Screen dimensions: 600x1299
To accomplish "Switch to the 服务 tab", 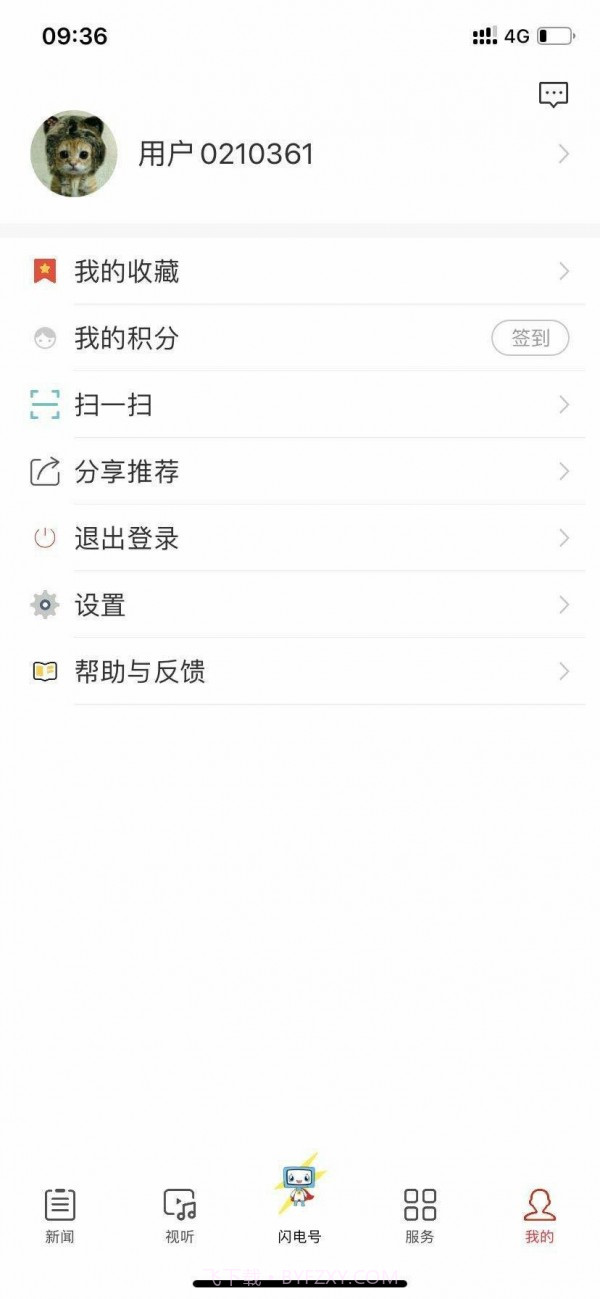I will pyautogui.click(x=420, y=1214).
